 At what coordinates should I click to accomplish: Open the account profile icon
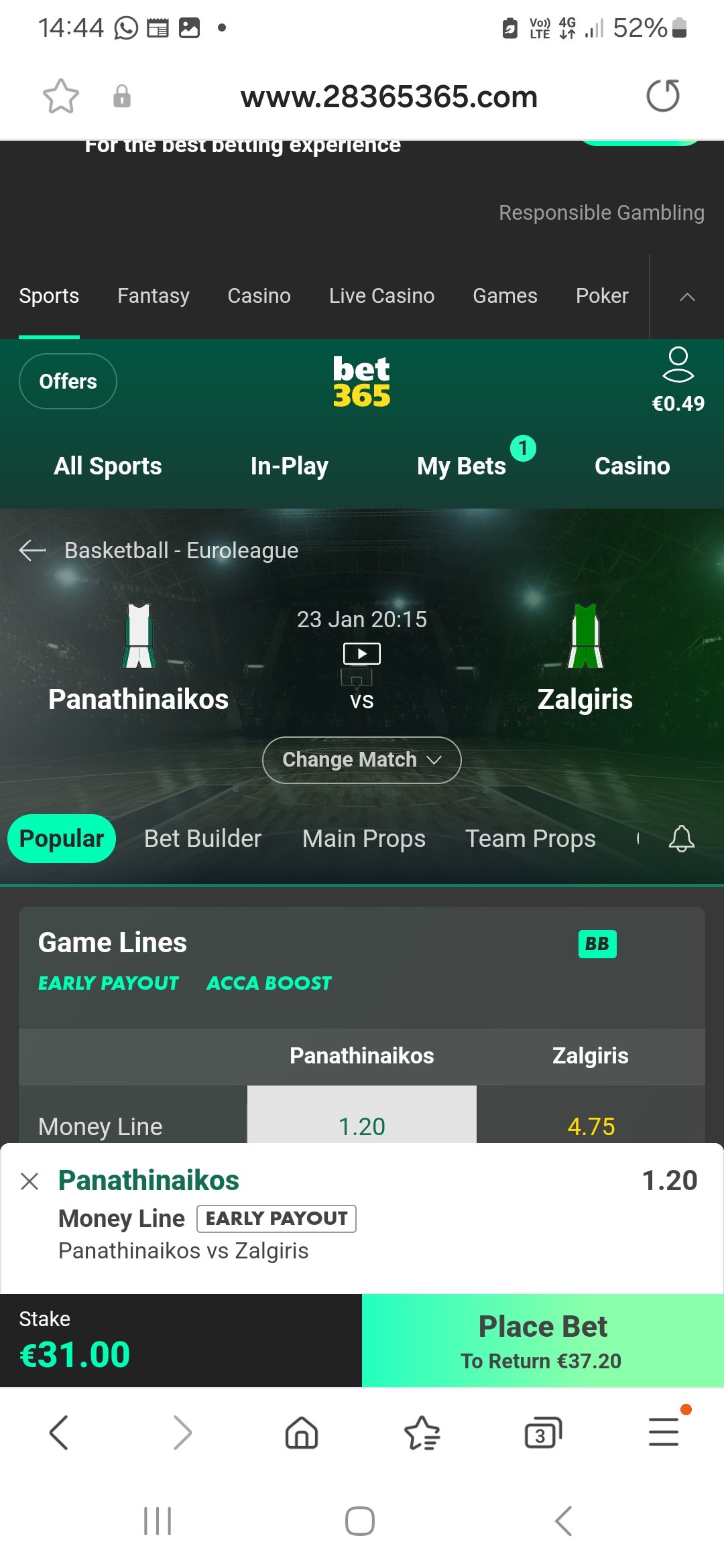(x=678, y=365)
